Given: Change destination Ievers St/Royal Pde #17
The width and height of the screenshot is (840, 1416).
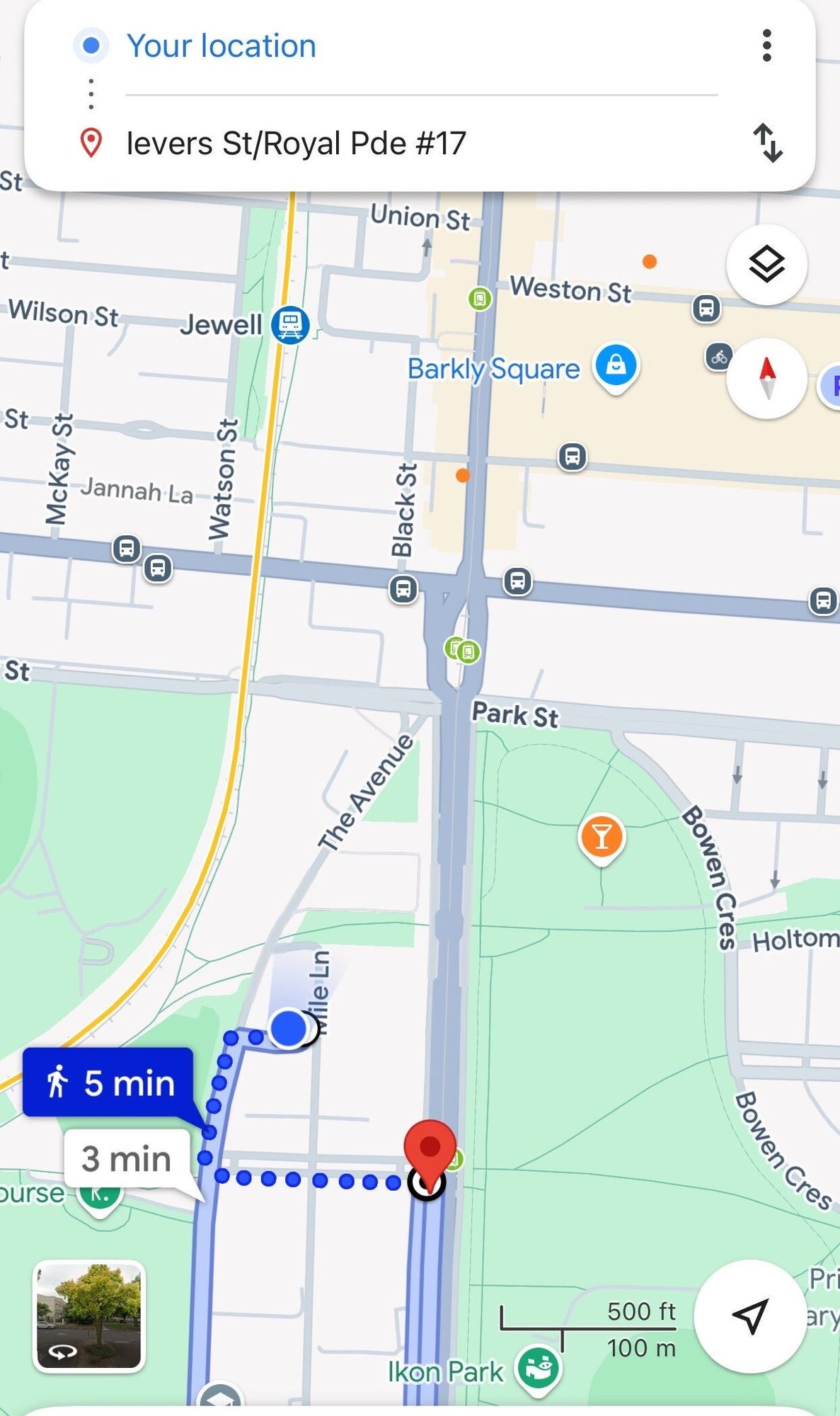Looking at the screenshot, I should (296, 144).
